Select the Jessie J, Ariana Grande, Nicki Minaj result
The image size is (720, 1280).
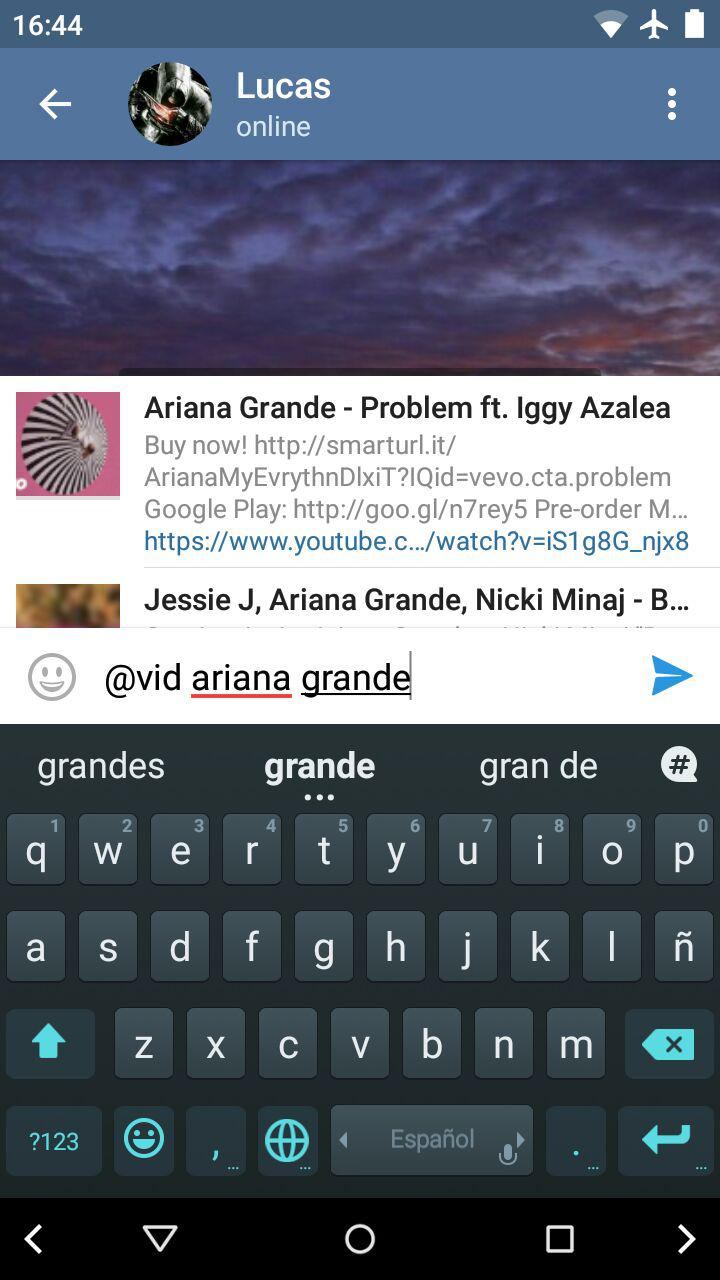[x=415, y=600]
